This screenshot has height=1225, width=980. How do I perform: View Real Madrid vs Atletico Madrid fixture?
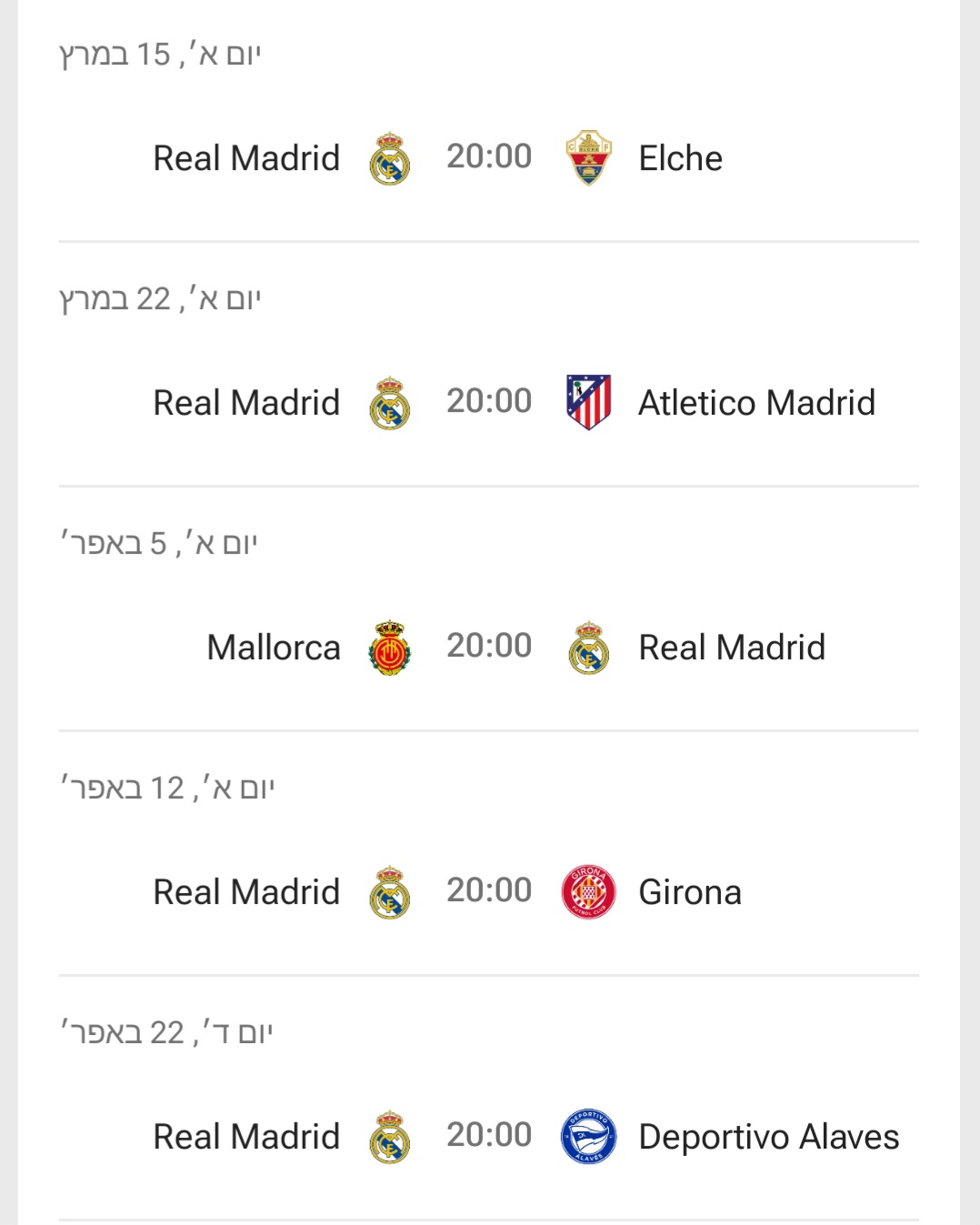click(x=489, y=402)
